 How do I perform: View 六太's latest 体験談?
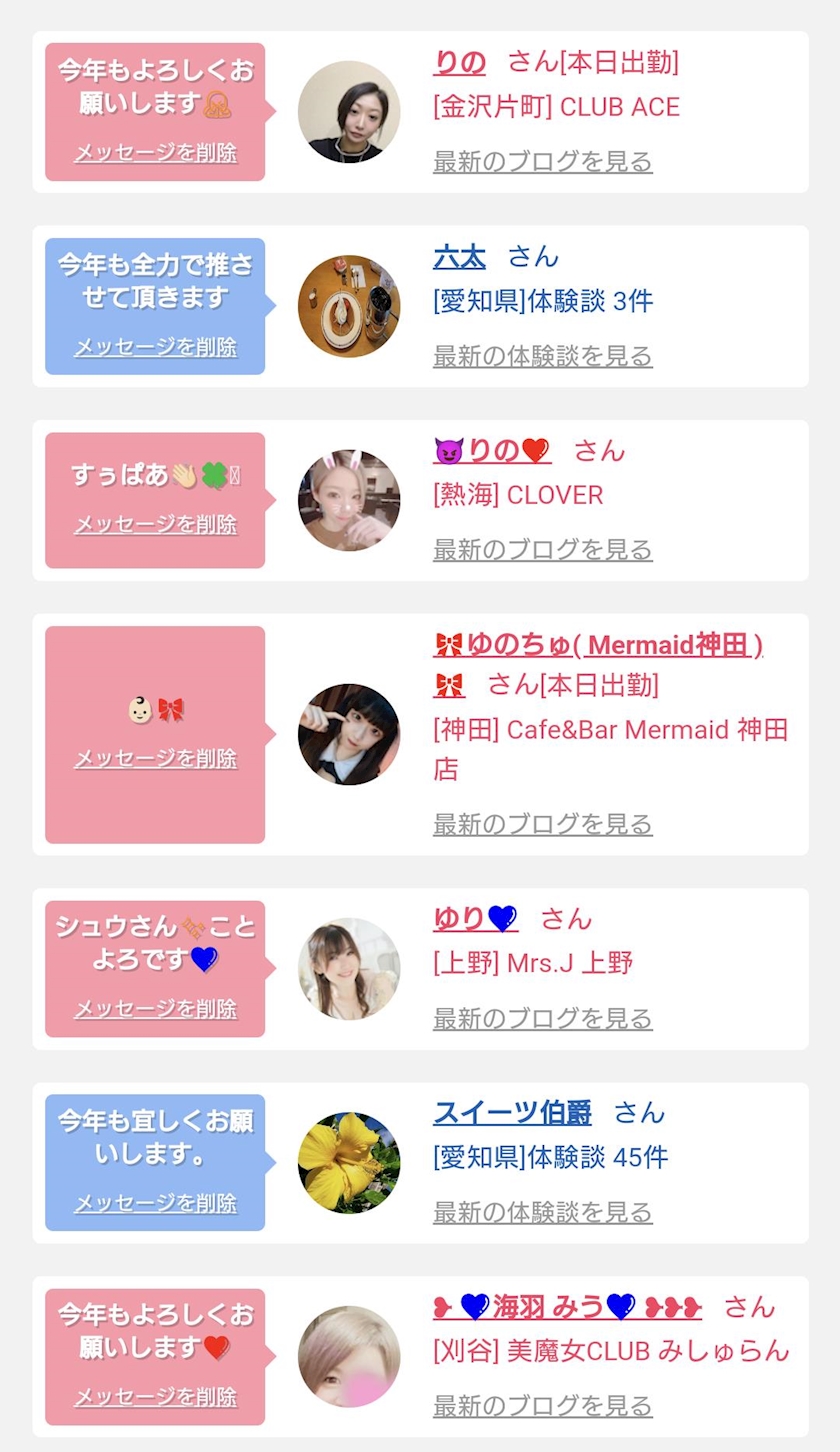[542, 356]
